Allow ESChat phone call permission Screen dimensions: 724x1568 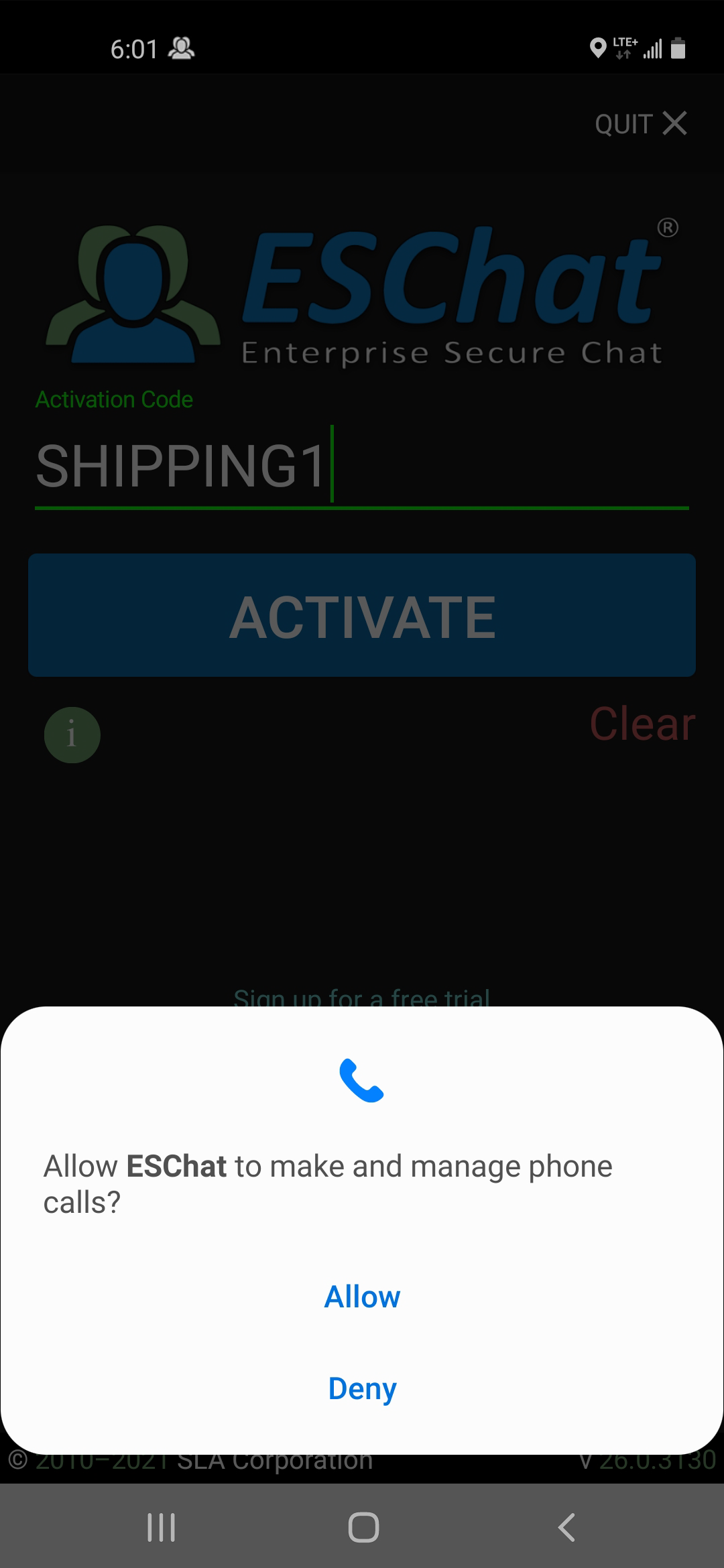tap(362, 1297)
